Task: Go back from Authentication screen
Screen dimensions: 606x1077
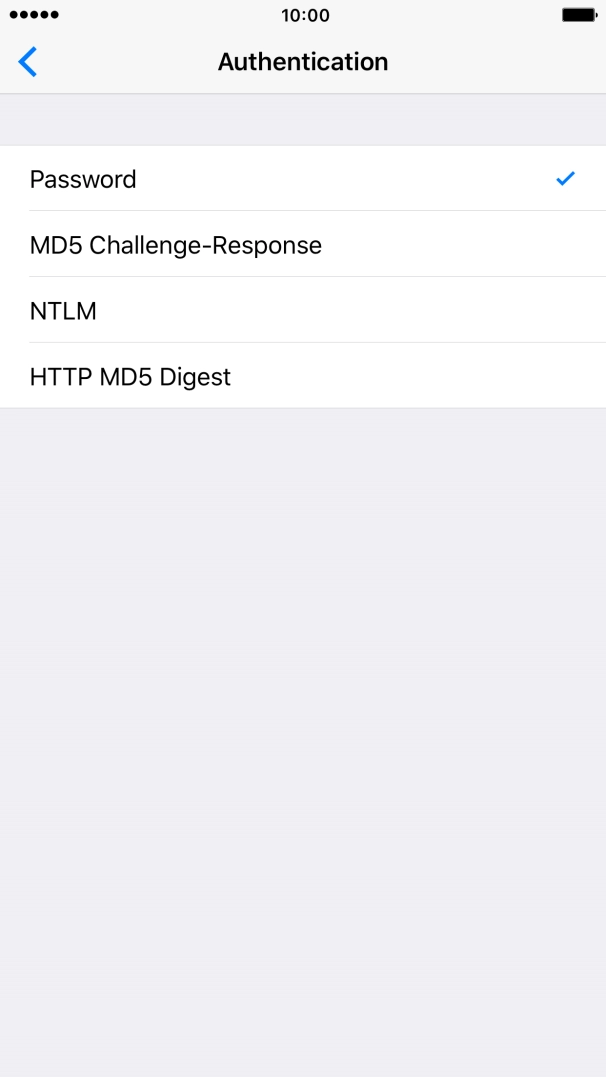Action: click(28, 62)
